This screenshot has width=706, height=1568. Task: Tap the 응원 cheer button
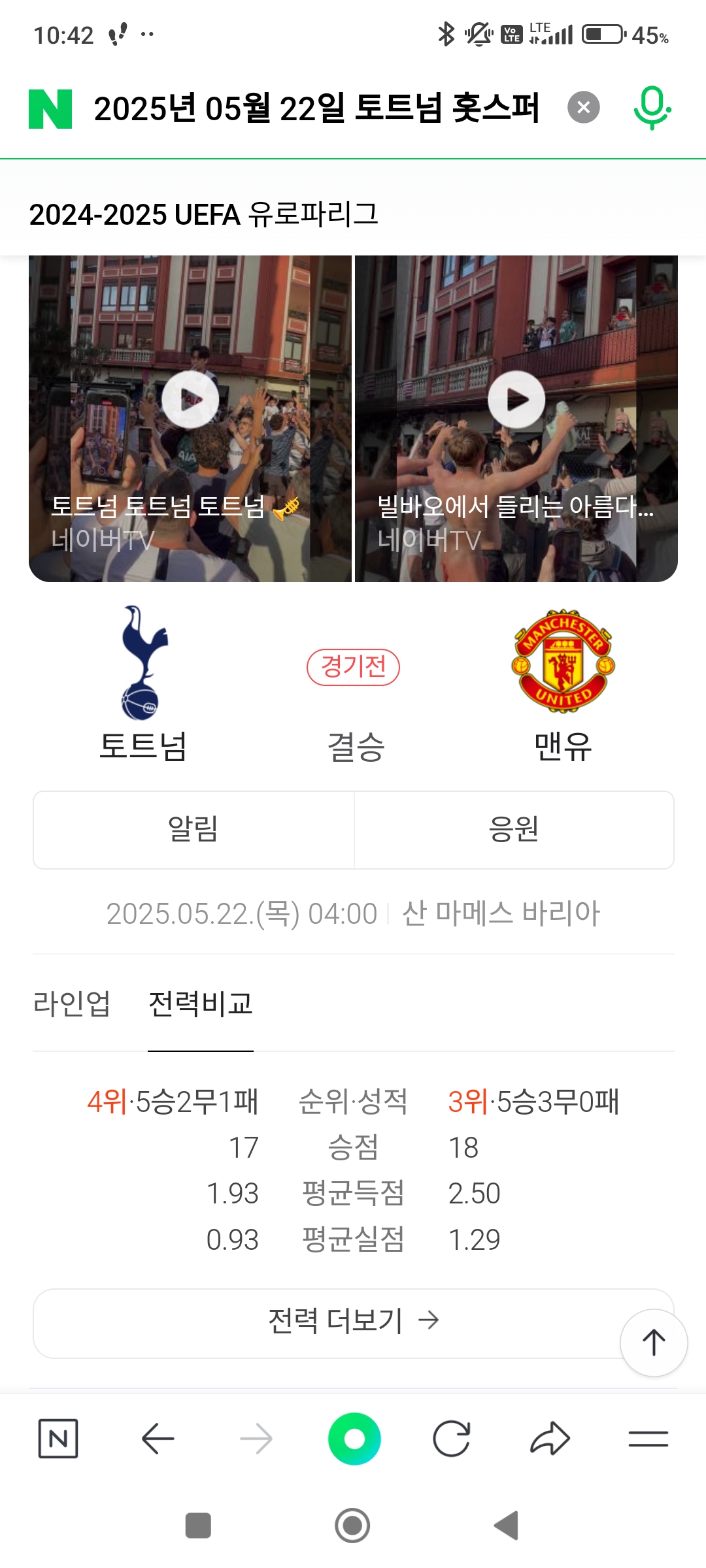coord(514,830)
